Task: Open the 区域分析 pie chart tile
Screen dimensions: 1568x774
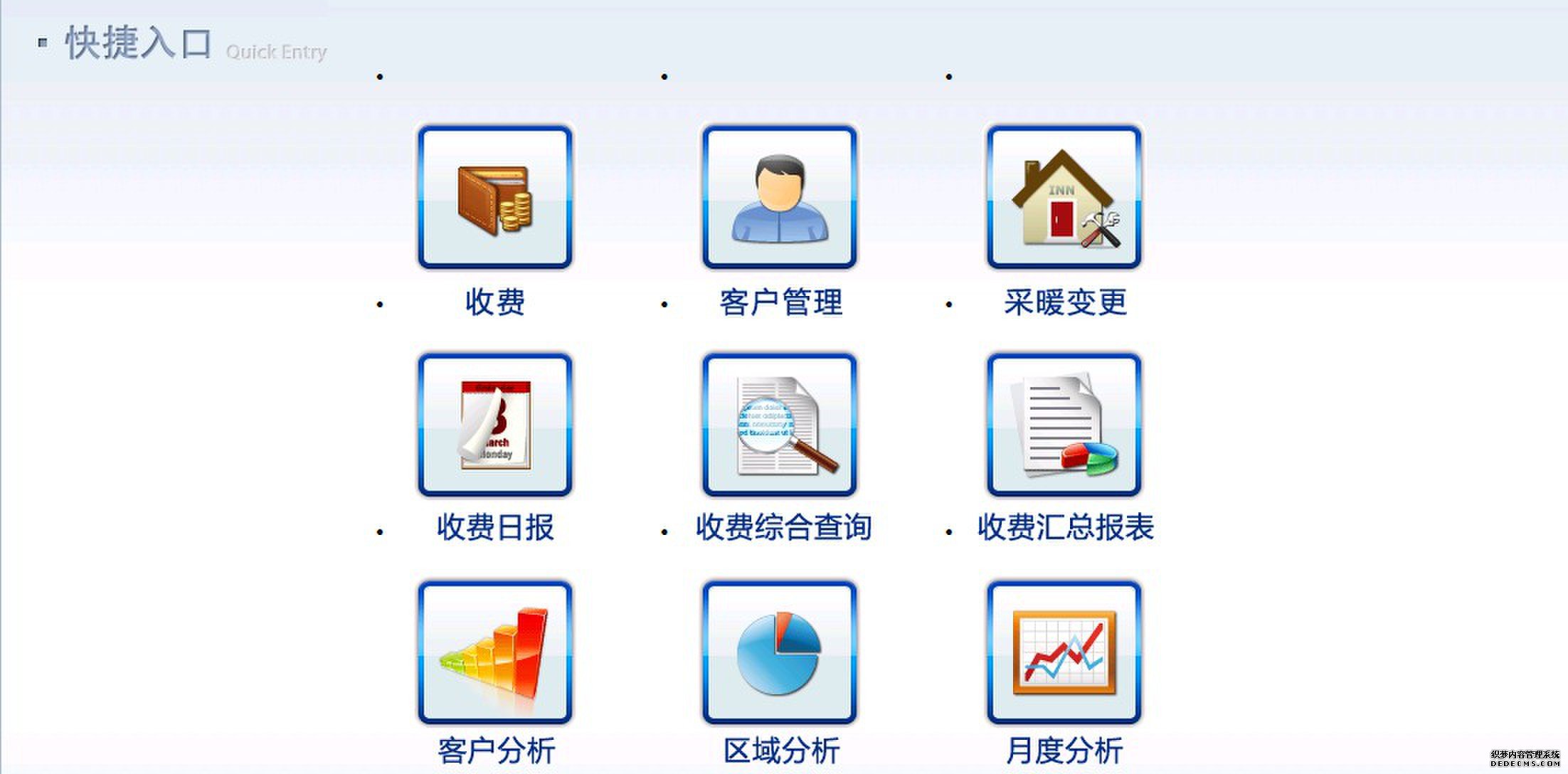Action: (780, 653)
